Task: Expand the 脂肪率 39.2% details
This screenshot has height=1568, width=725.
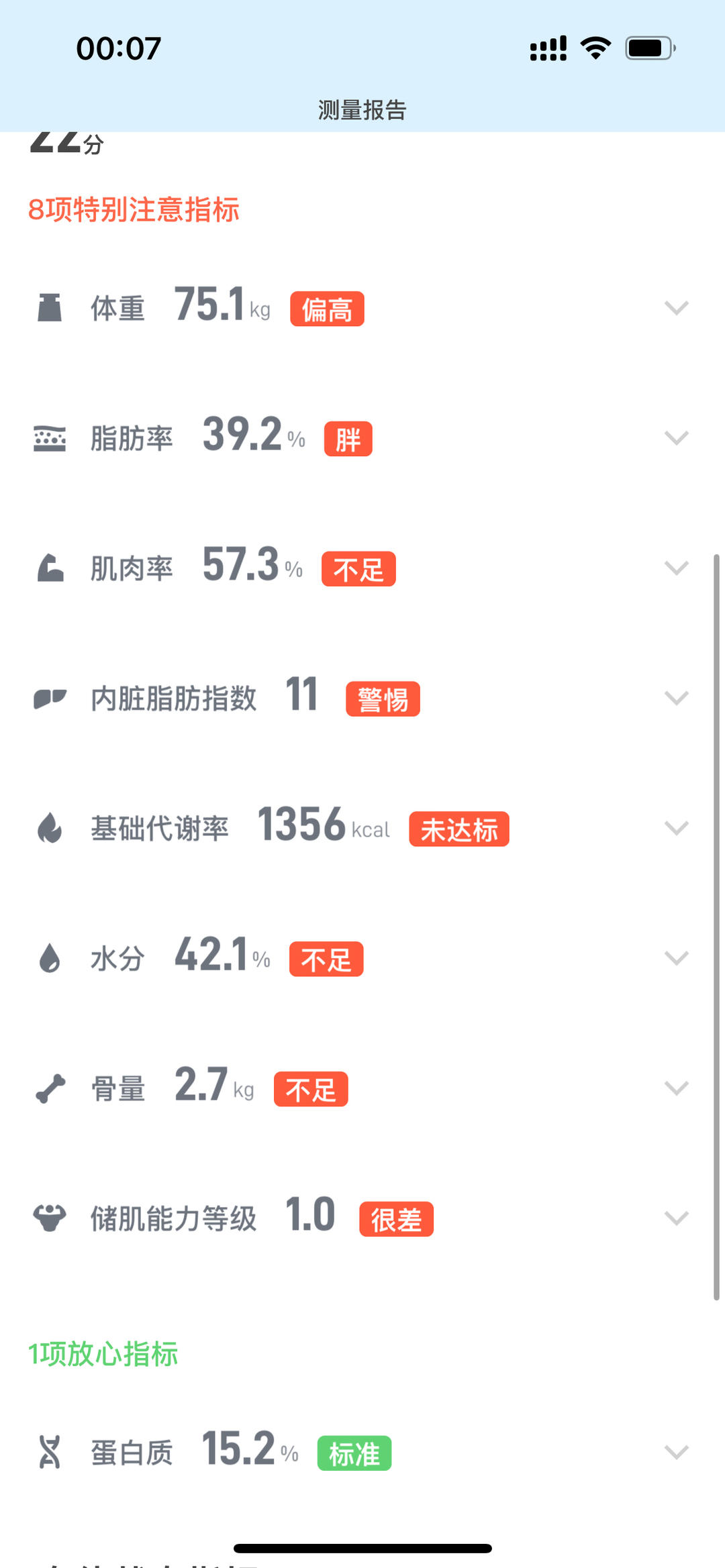Action: click(x=676, y=438)
